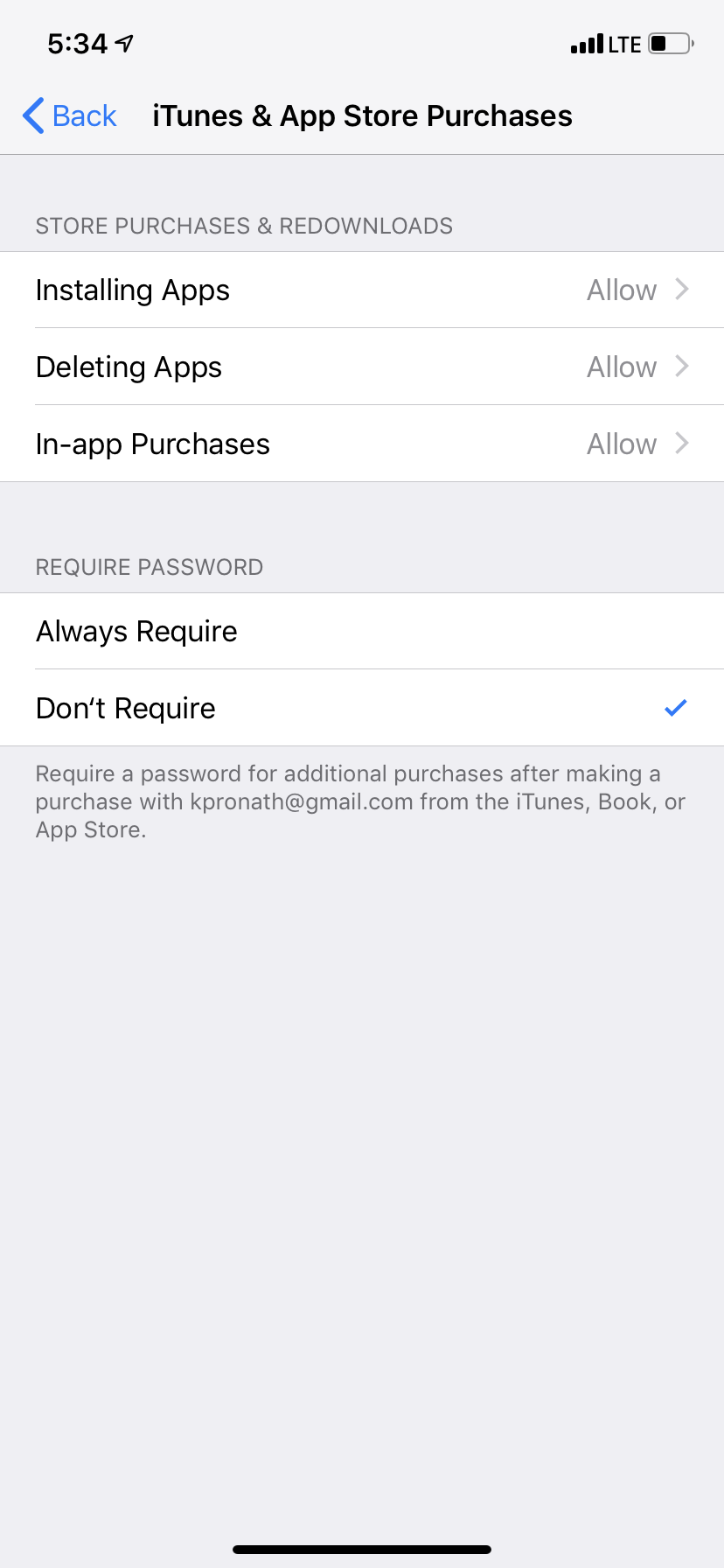Viewport: 724px width, 1568px height.
Task: Tap the iTunes & App Store Purchases title
Action: 361,115
